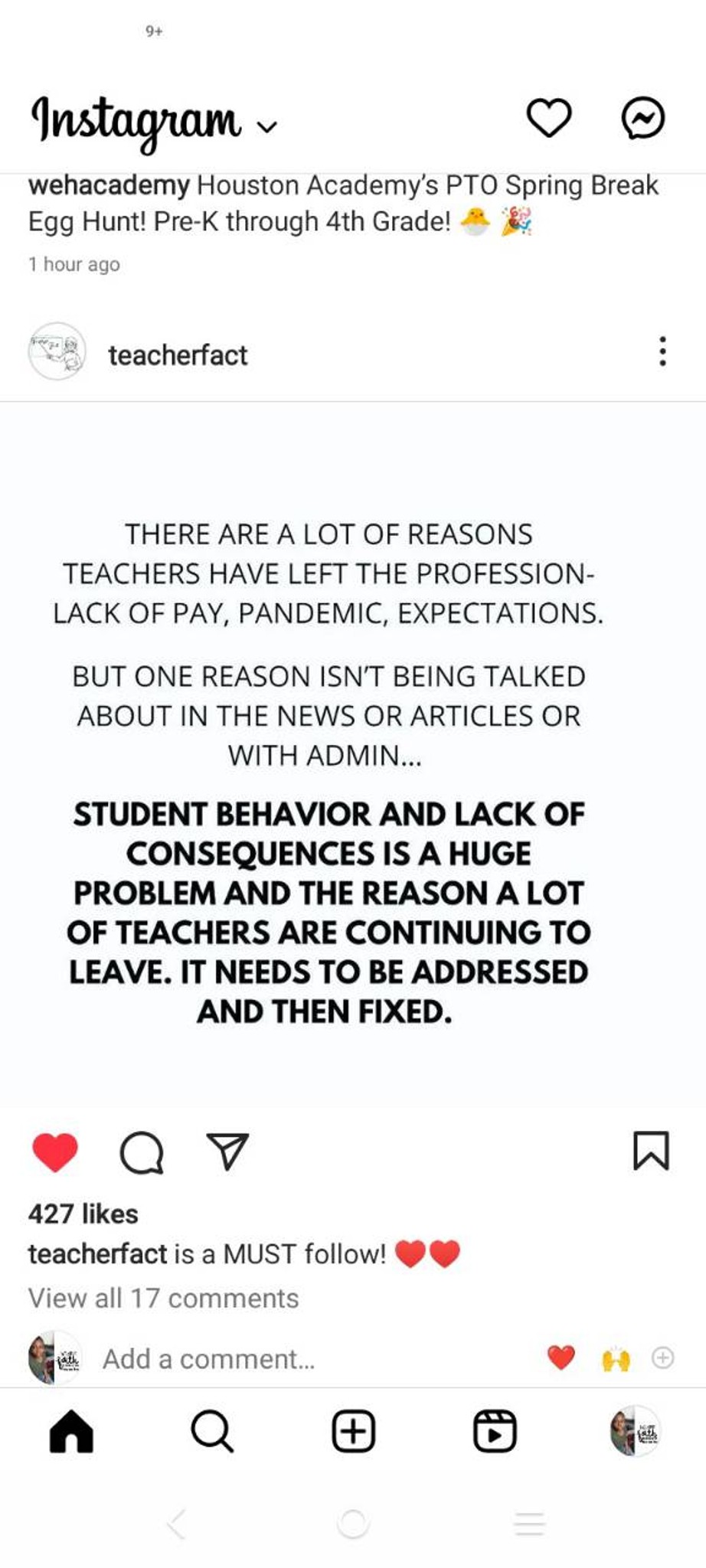Expand the Instagram feed dropdown
Viewport: 706px width, 1568px height.
coord(266,126)
